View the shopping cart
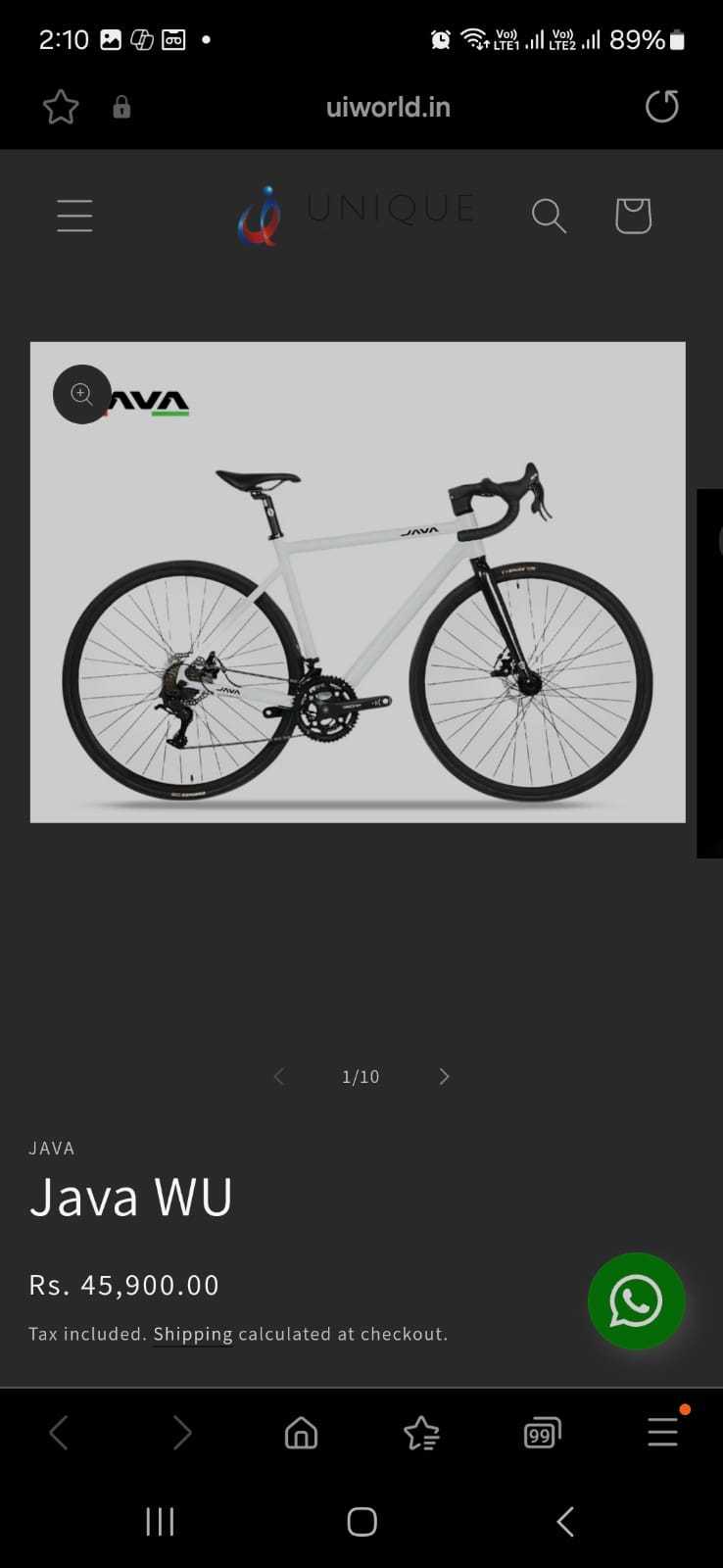The height and width of the screenshot is (1568, 723). [x=633, y=216]
